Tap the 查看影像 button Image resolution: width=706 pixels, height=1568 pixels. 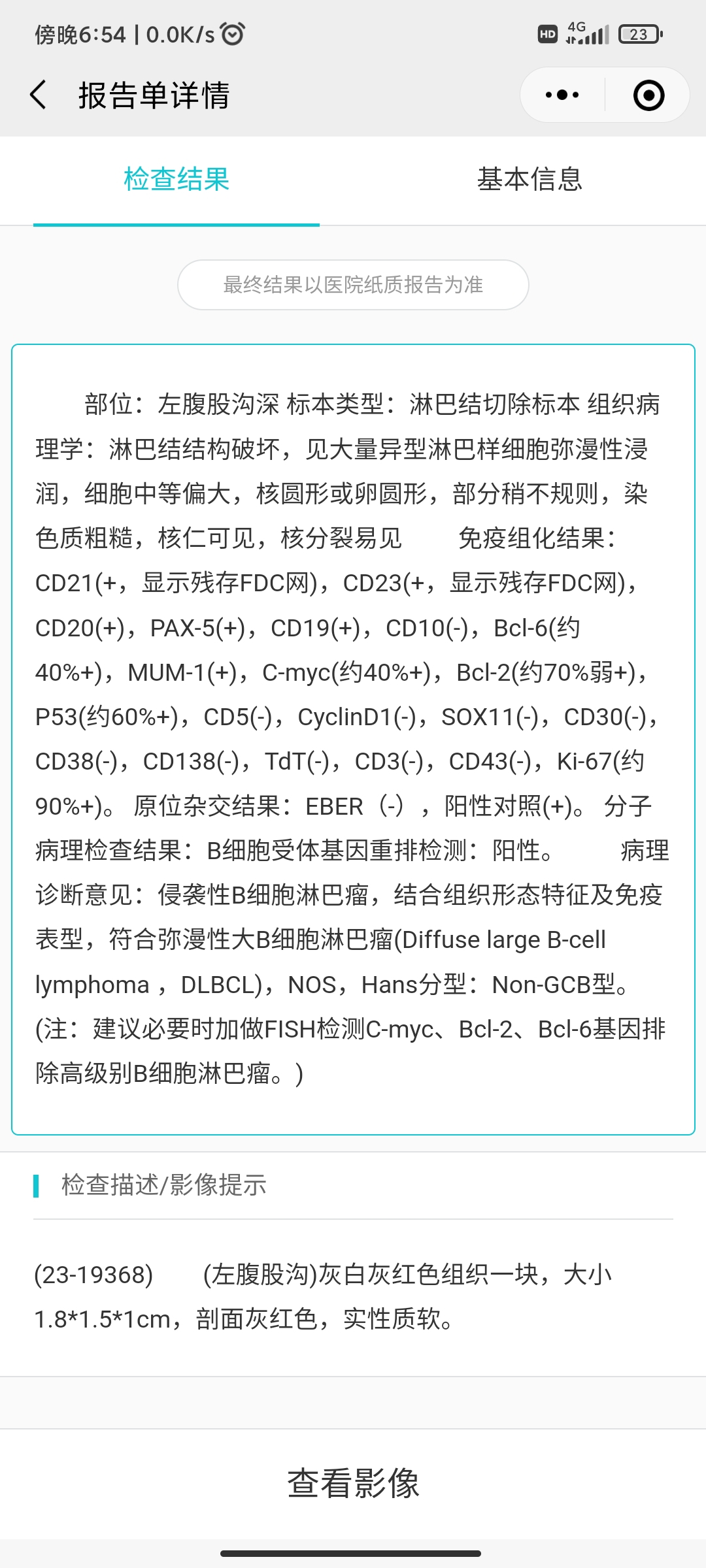pyautogui.click(x=353, y=1483)
